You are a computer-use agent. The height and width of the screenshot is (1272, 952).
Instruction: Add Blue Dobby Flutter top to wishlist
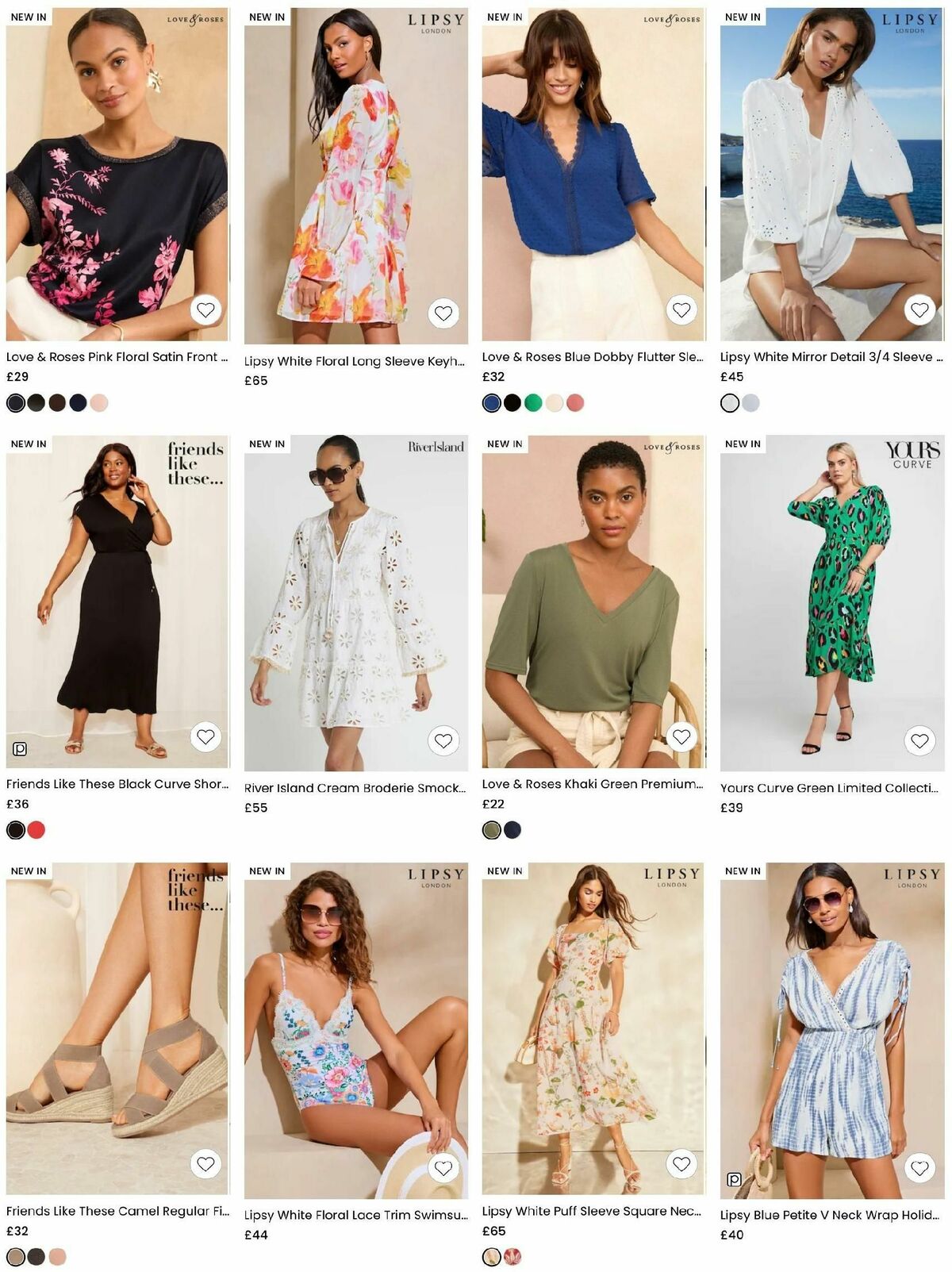(681, 310)
